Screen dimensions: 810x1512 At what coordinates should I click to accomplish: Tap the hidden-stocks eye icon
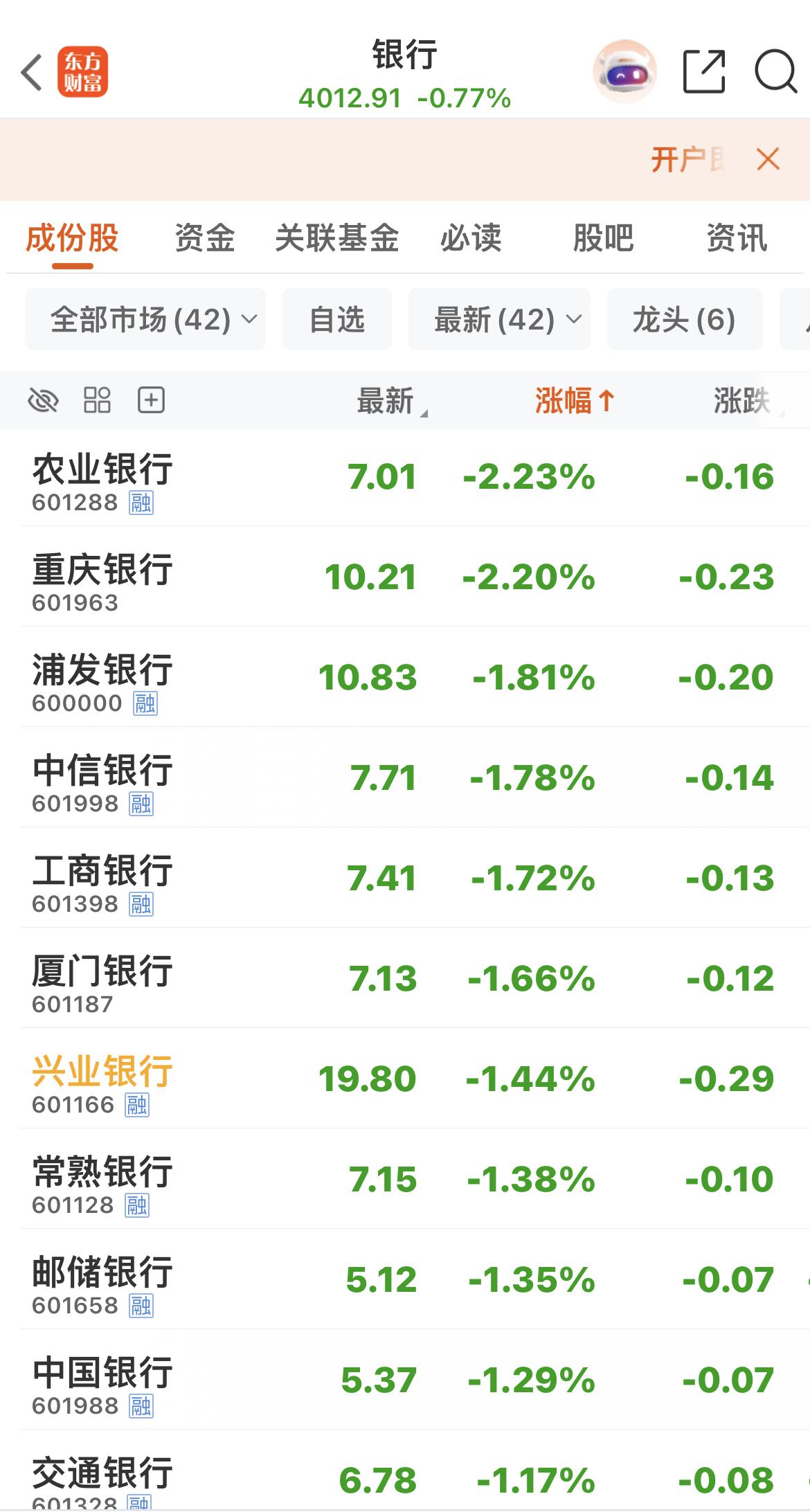[x=43, y=399]
